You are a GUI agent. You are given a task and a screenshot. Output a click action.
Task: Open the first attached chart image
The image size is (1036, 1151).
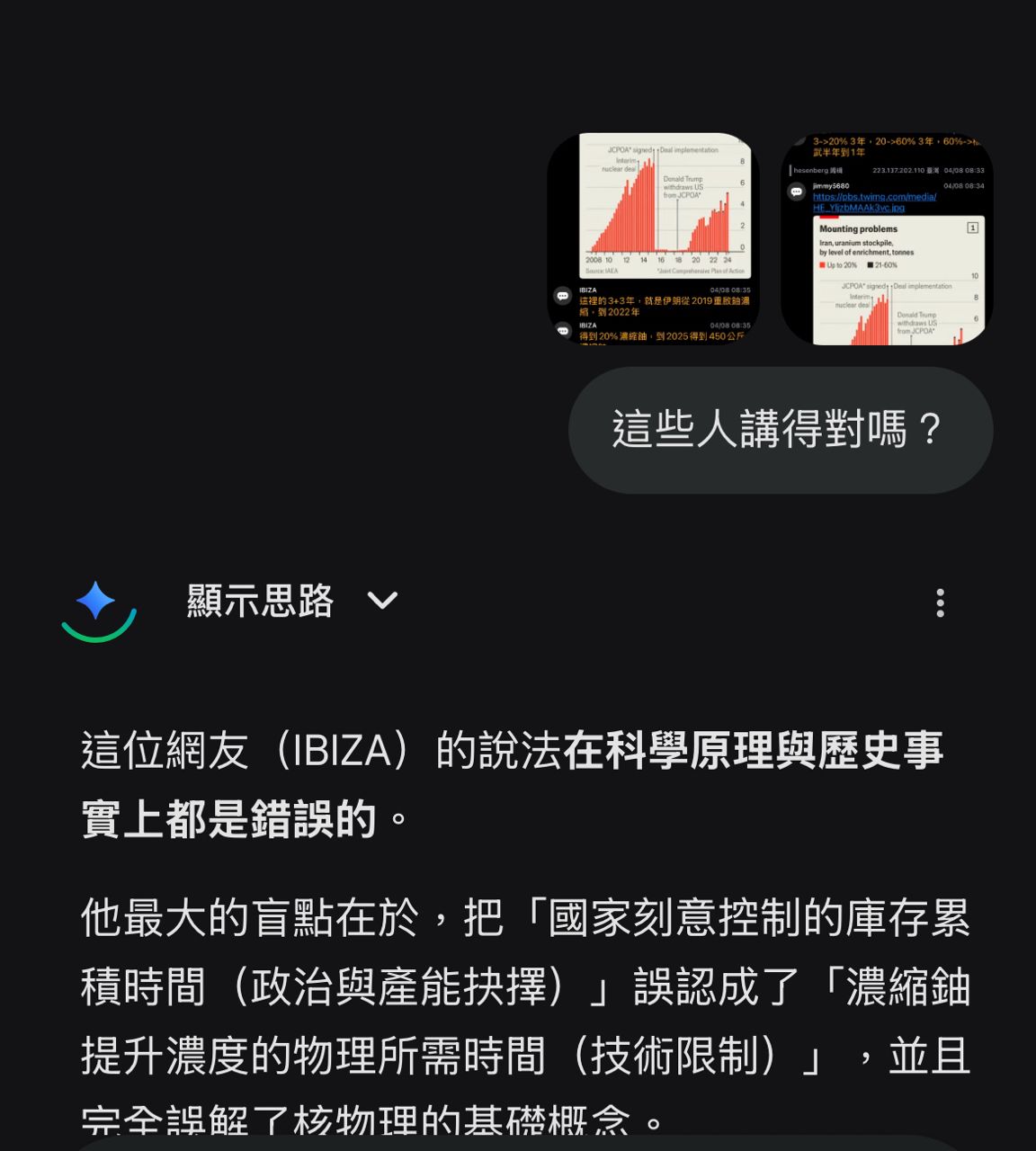click(653, 238)
